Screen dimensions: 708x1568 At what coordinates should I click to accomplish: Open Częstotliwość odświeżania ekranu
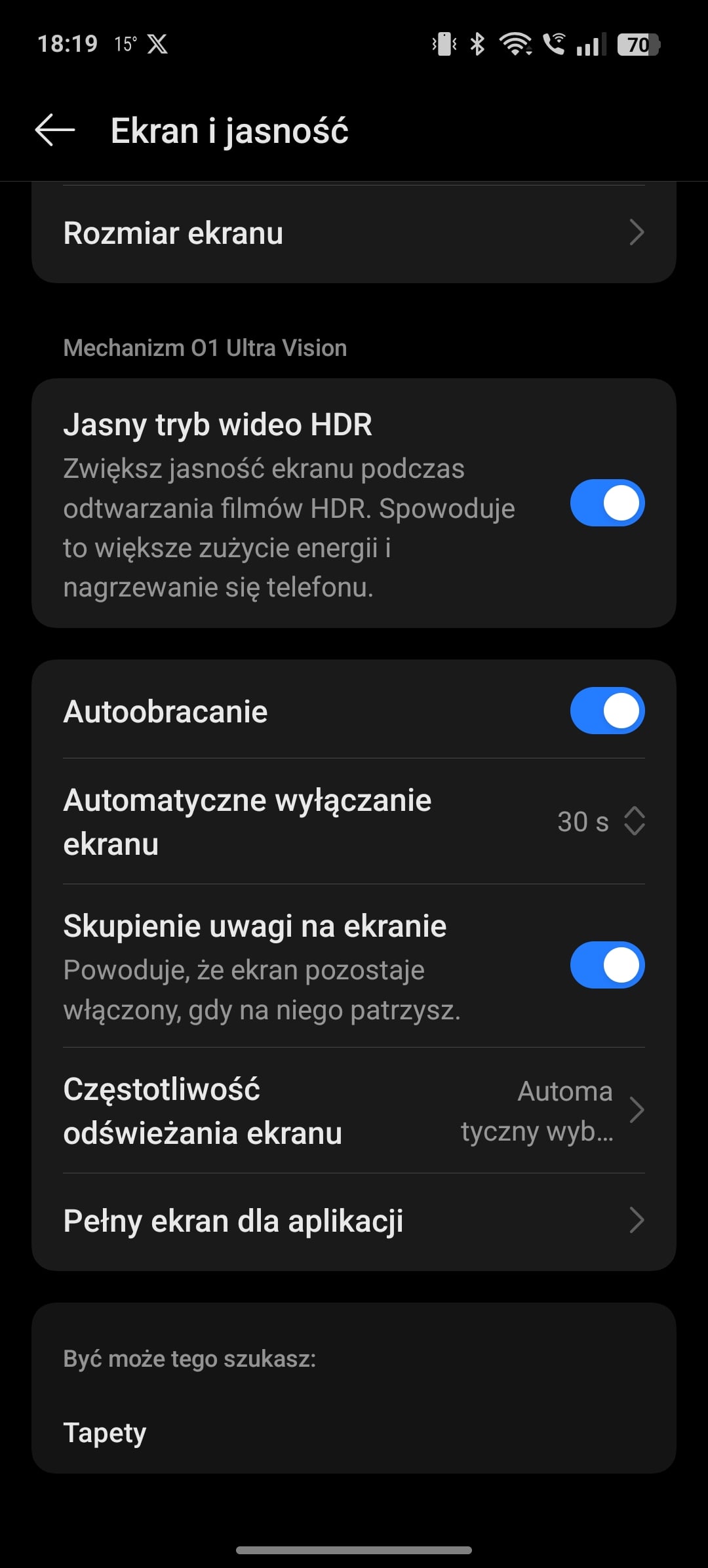(354, 1110)
